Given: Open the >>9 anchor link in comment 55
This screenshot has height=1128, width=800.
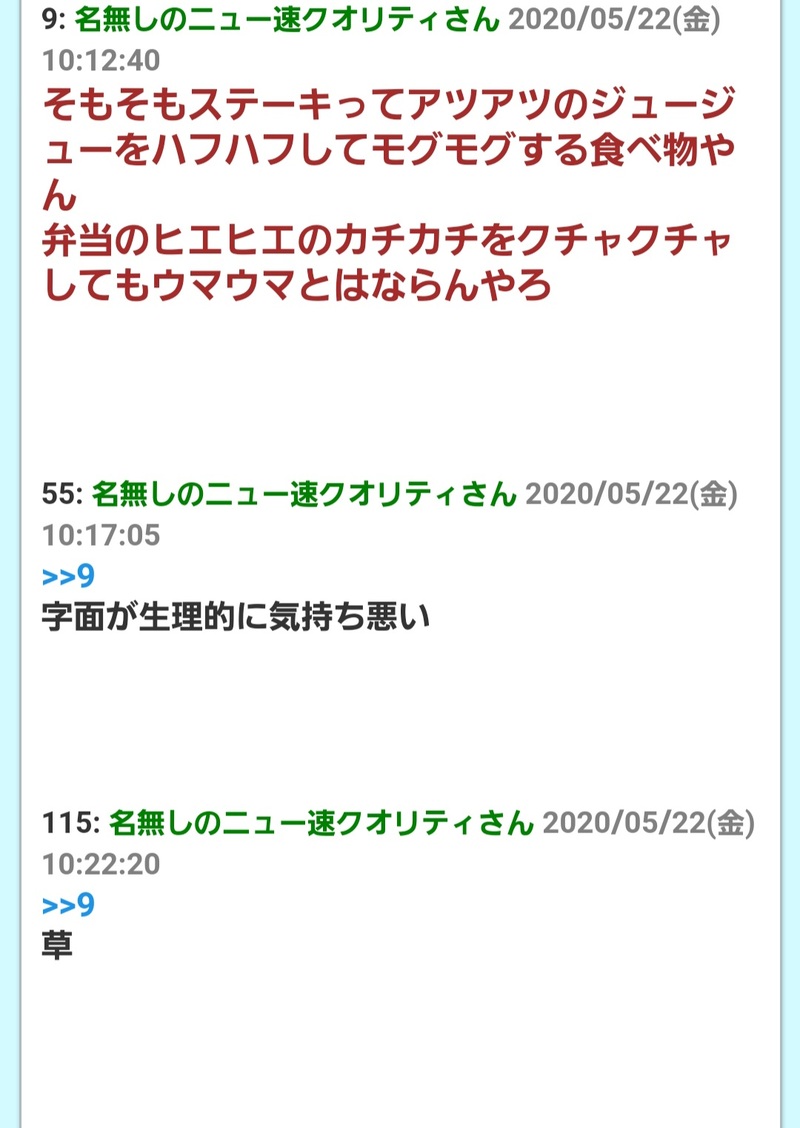Looking at the screenshot, I should pos(68,577).
